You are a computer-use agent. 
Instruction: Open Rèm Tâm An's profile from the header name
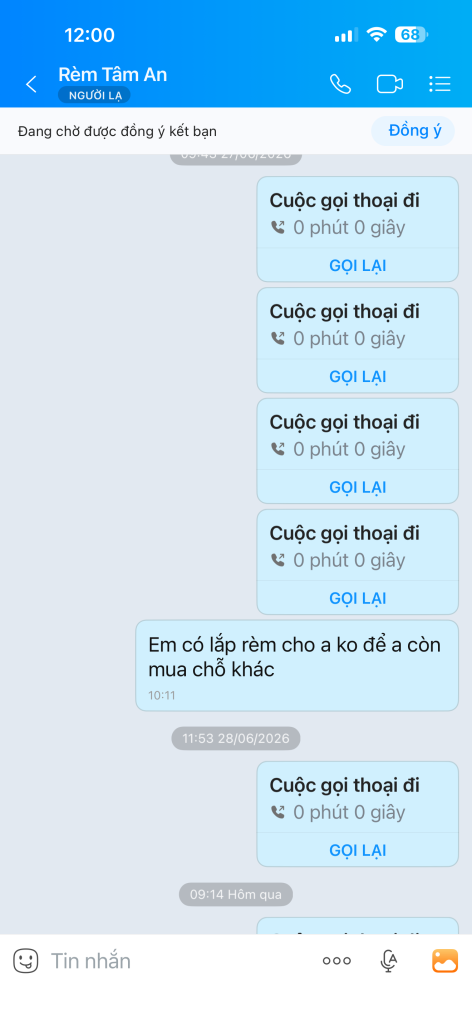[112, 74]
